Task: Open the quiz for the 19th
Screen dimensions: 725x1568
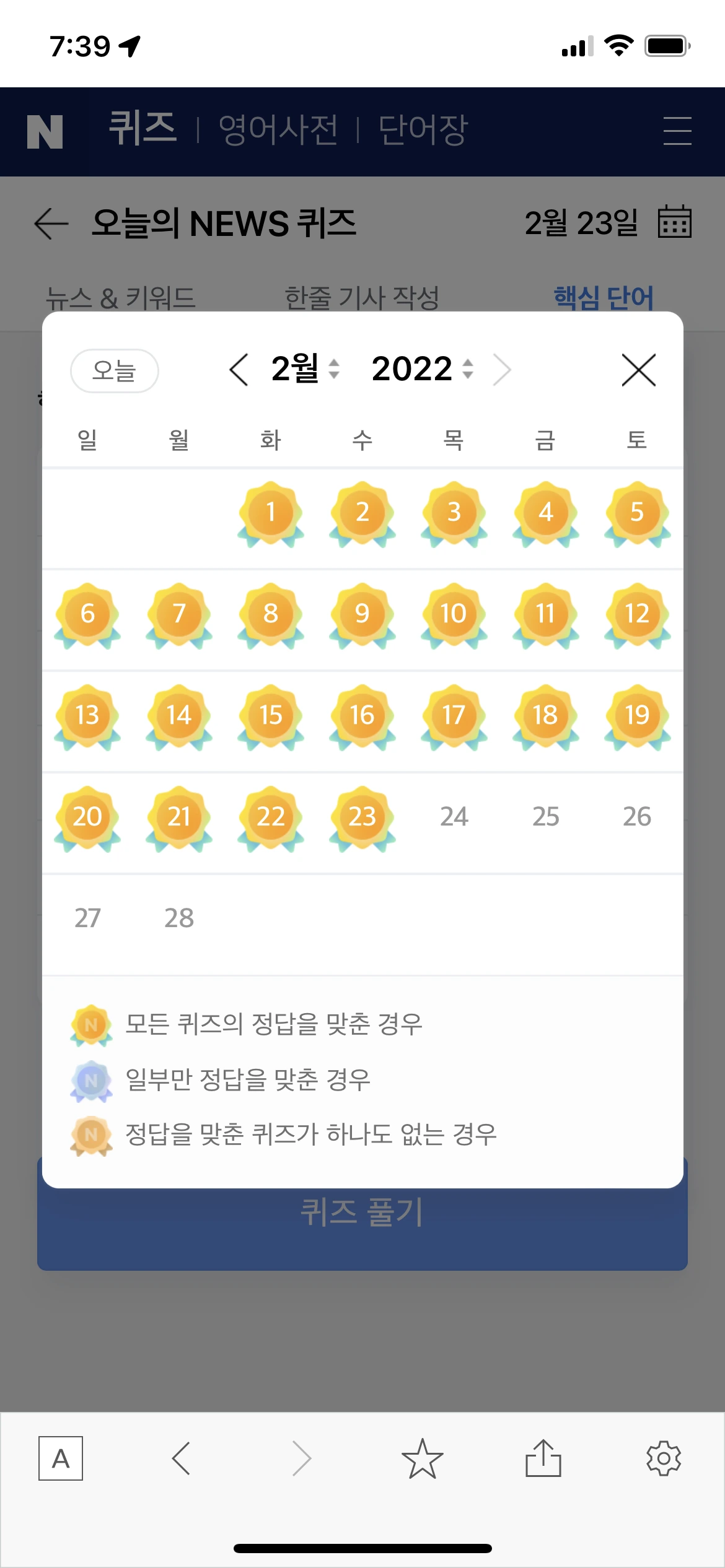Action: (637, 716)
